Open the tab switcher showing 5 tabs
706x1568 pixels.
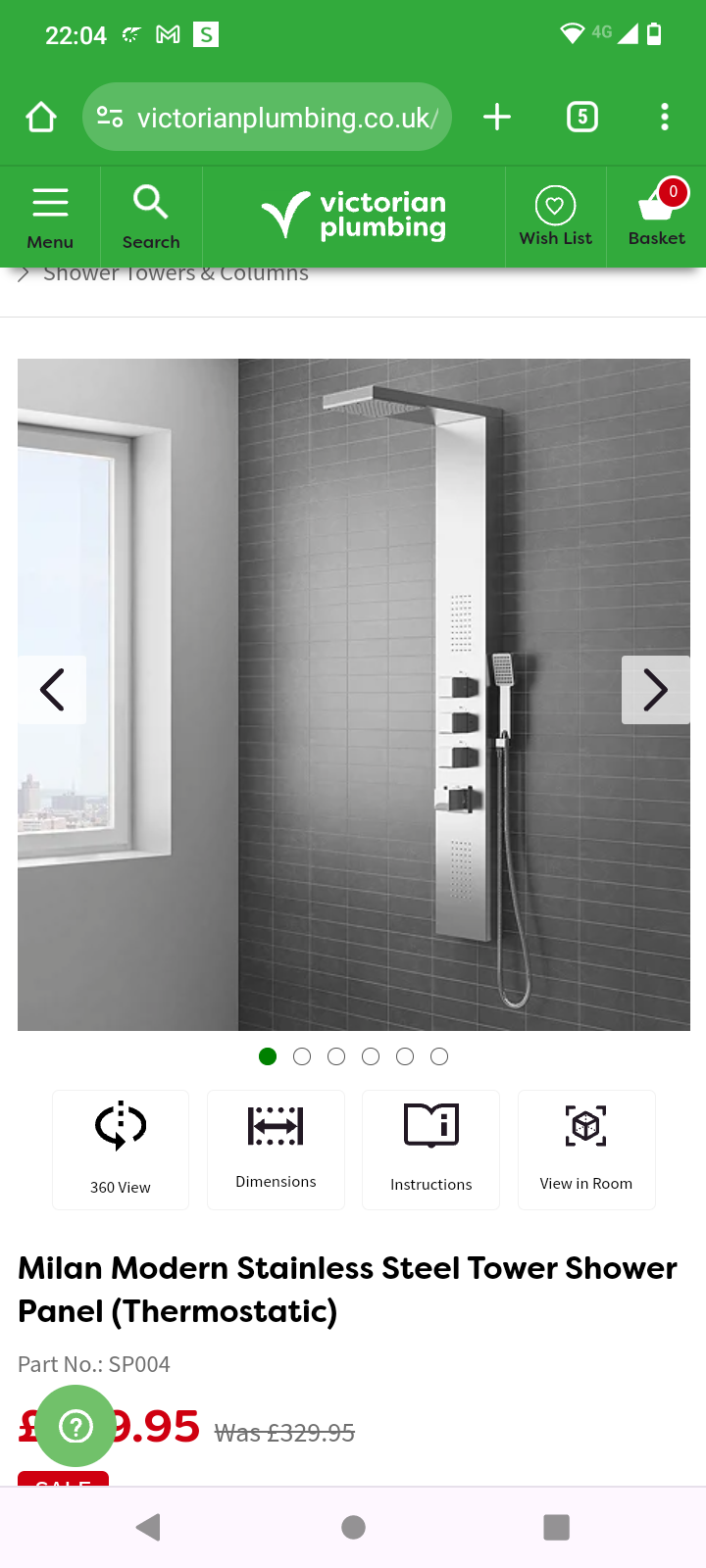pos(582,118)
